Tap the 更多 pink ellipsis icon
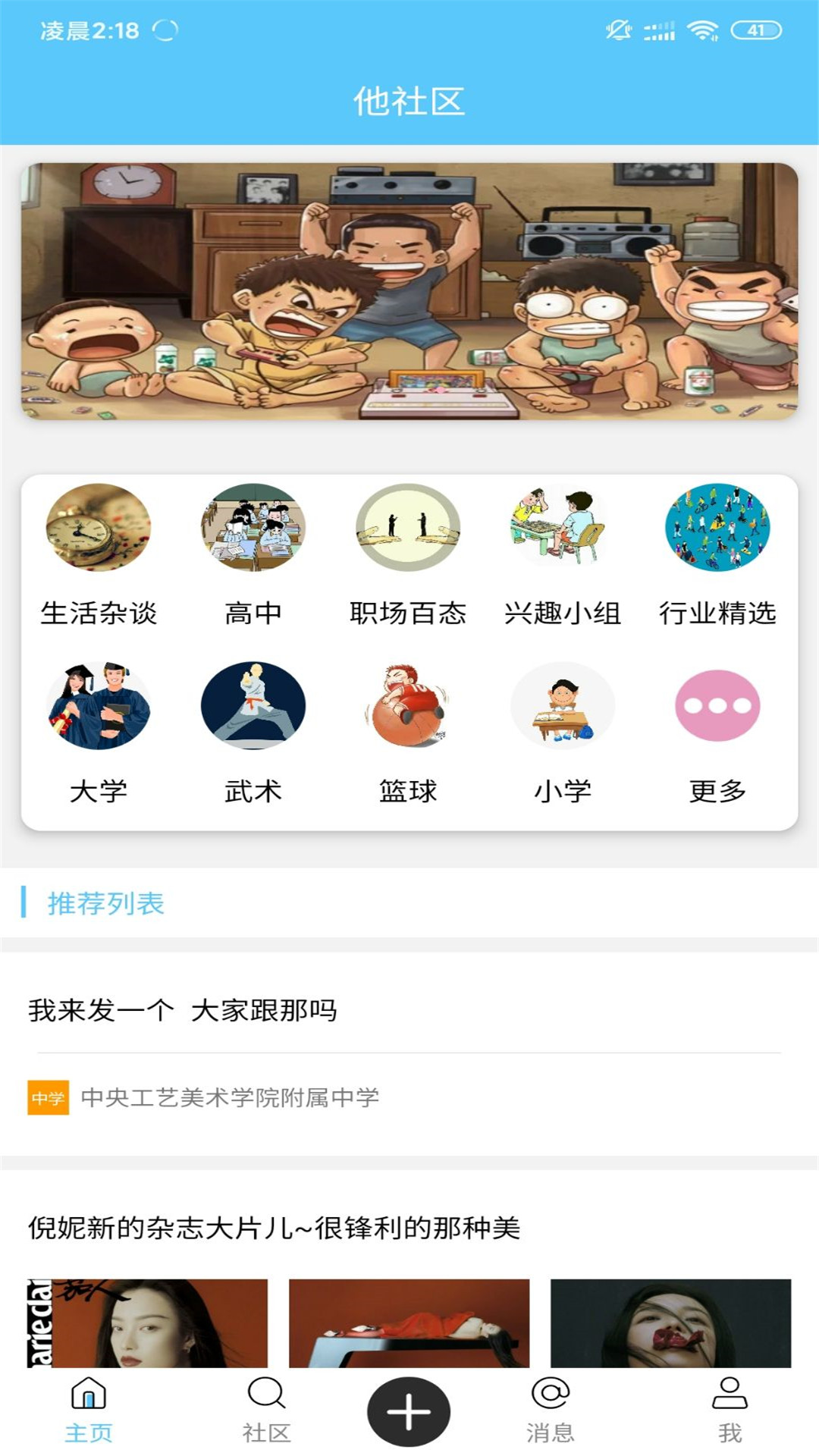 tap(717, 705)
